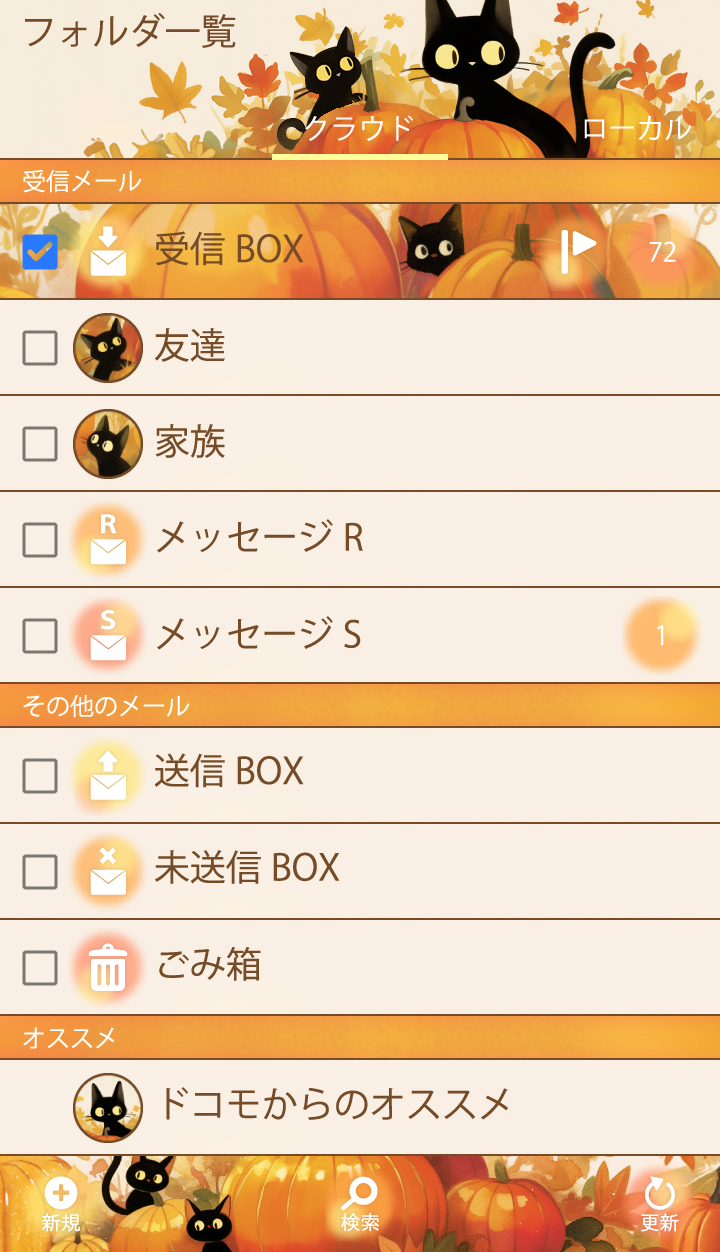Tap the flag icon on 受信BOX
This screenshot has height=1252, width=720.
coord(577,251)
